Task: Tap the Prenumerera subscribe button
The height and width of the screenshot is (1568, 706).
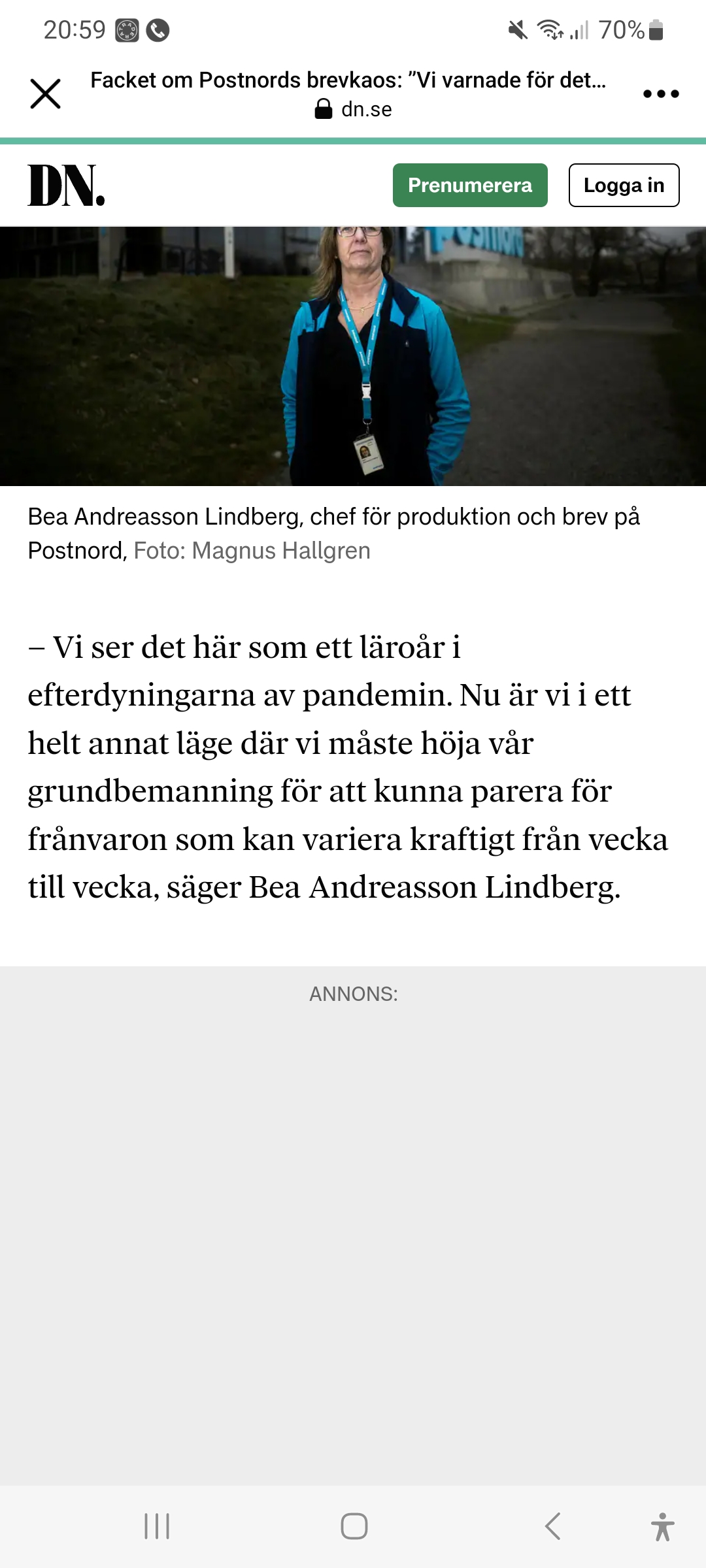Action: (x=470, y=186)
